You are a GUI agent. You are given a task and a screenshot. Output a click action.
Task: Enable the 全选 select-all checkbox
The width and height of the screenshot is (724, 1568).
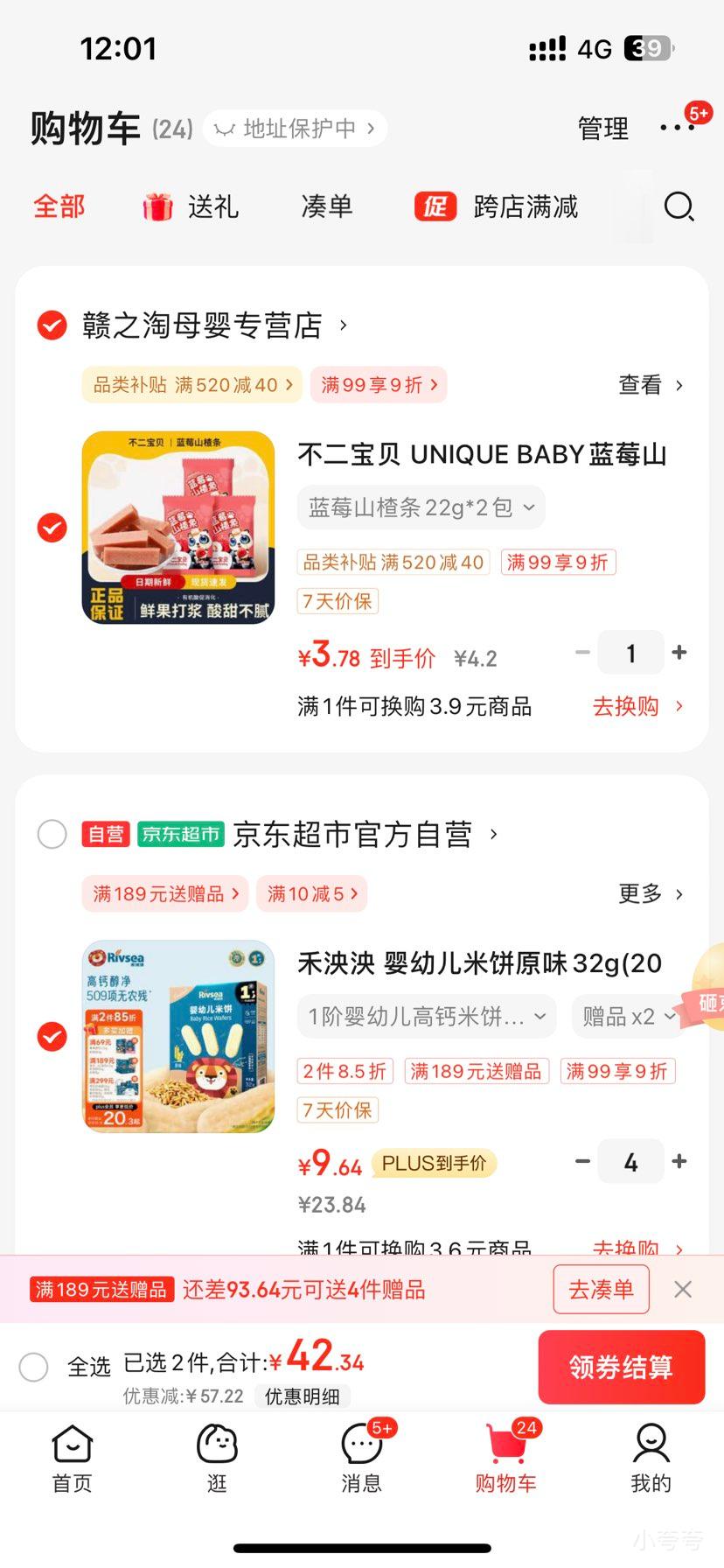click(34, 1366)
